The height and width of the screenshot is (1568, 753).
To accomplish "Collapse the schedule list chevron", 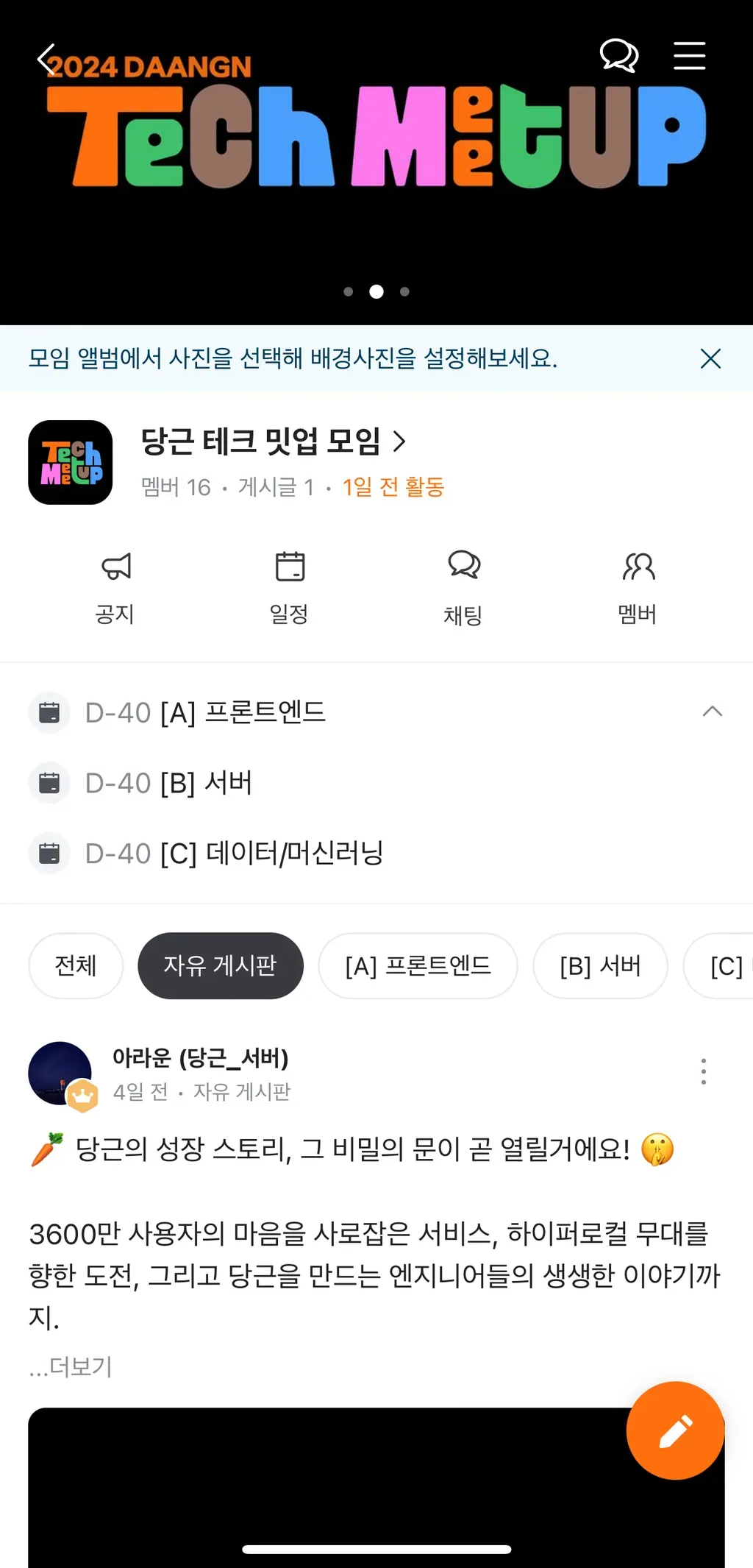I will (712, 712).
